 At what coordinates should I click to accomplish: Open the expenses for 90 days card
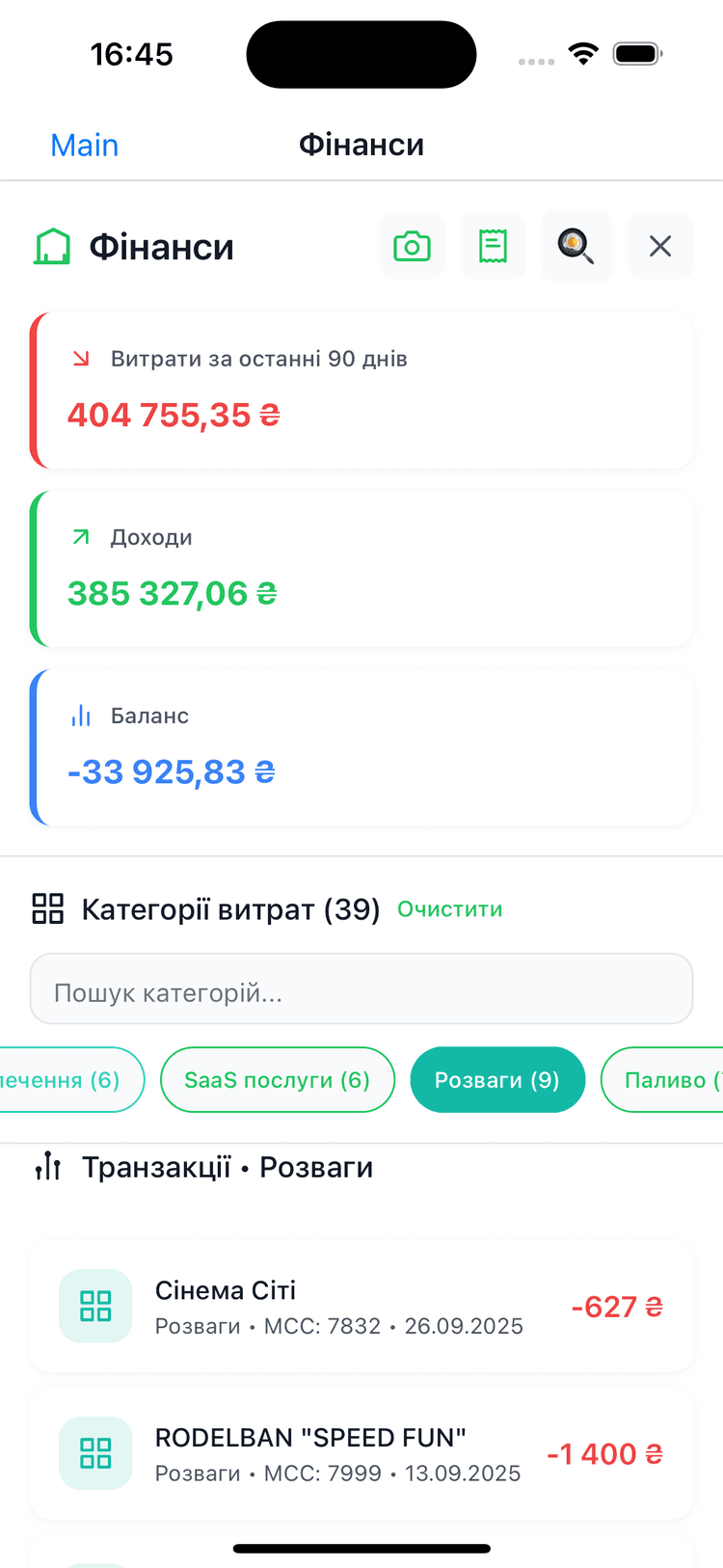(x=361, y=391)
